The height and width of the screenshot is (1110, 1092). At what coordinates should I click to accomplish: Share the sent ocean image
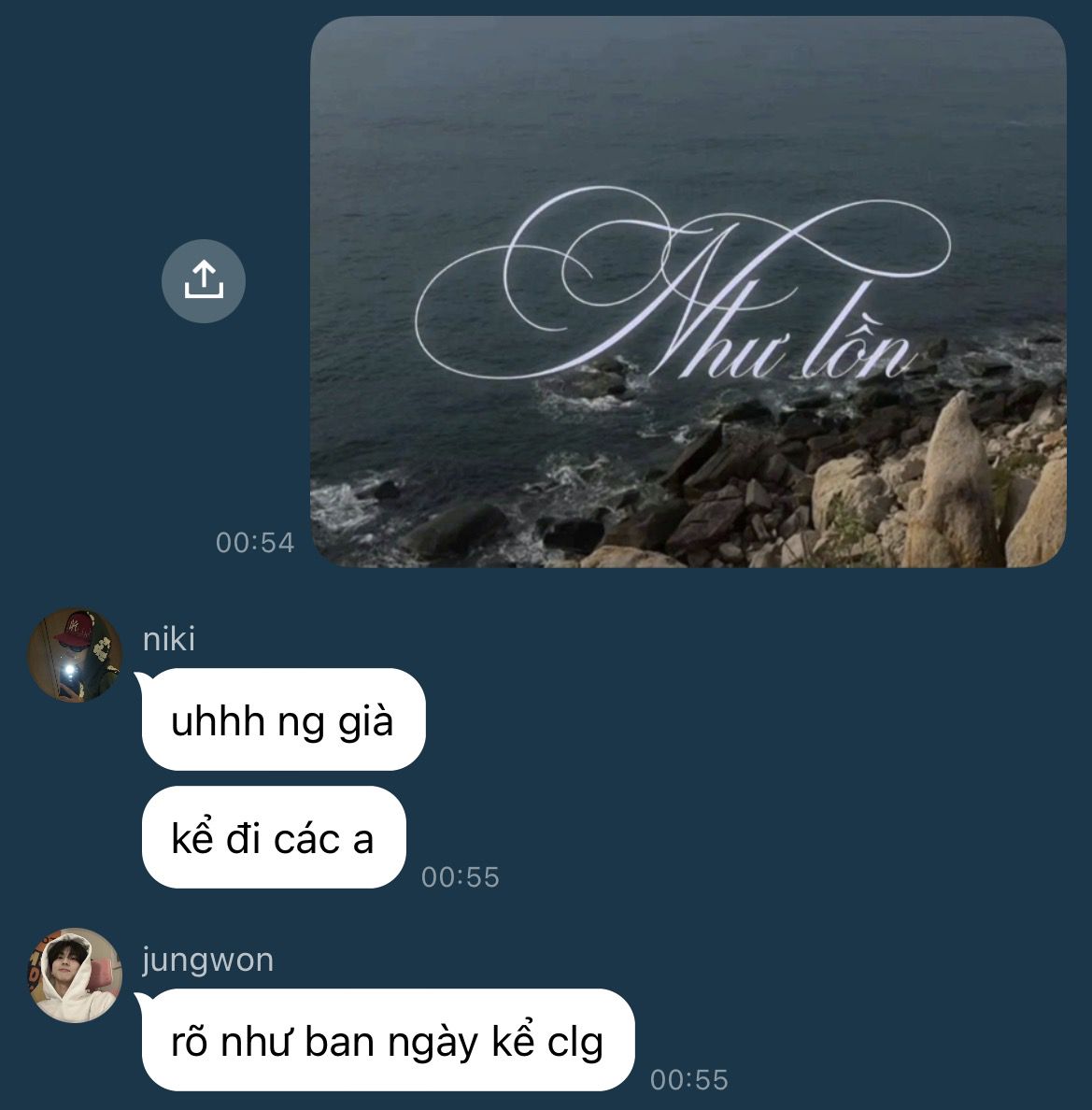click(204, 281)
